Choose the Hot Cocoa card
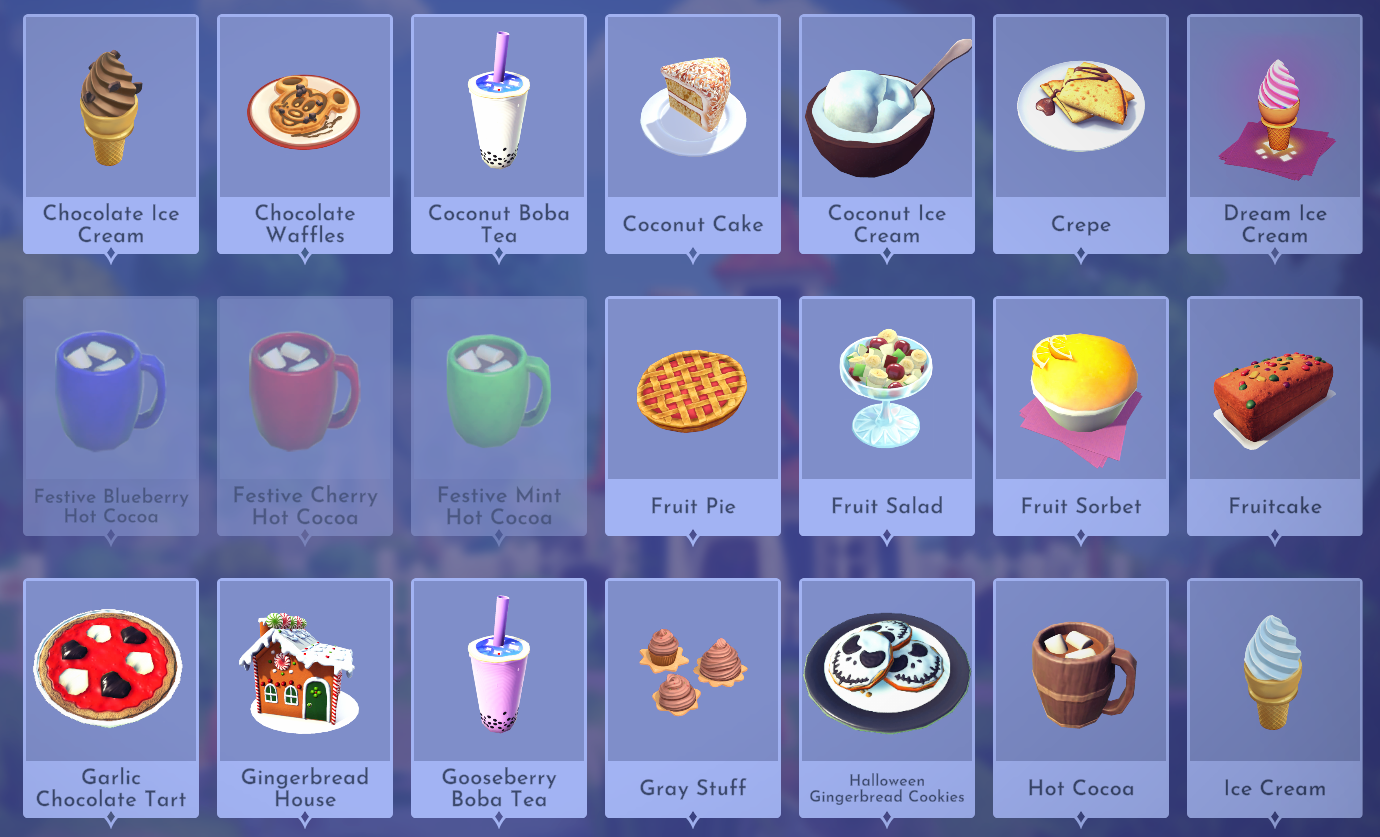1380x837 pixels. tap(1081, 698)
